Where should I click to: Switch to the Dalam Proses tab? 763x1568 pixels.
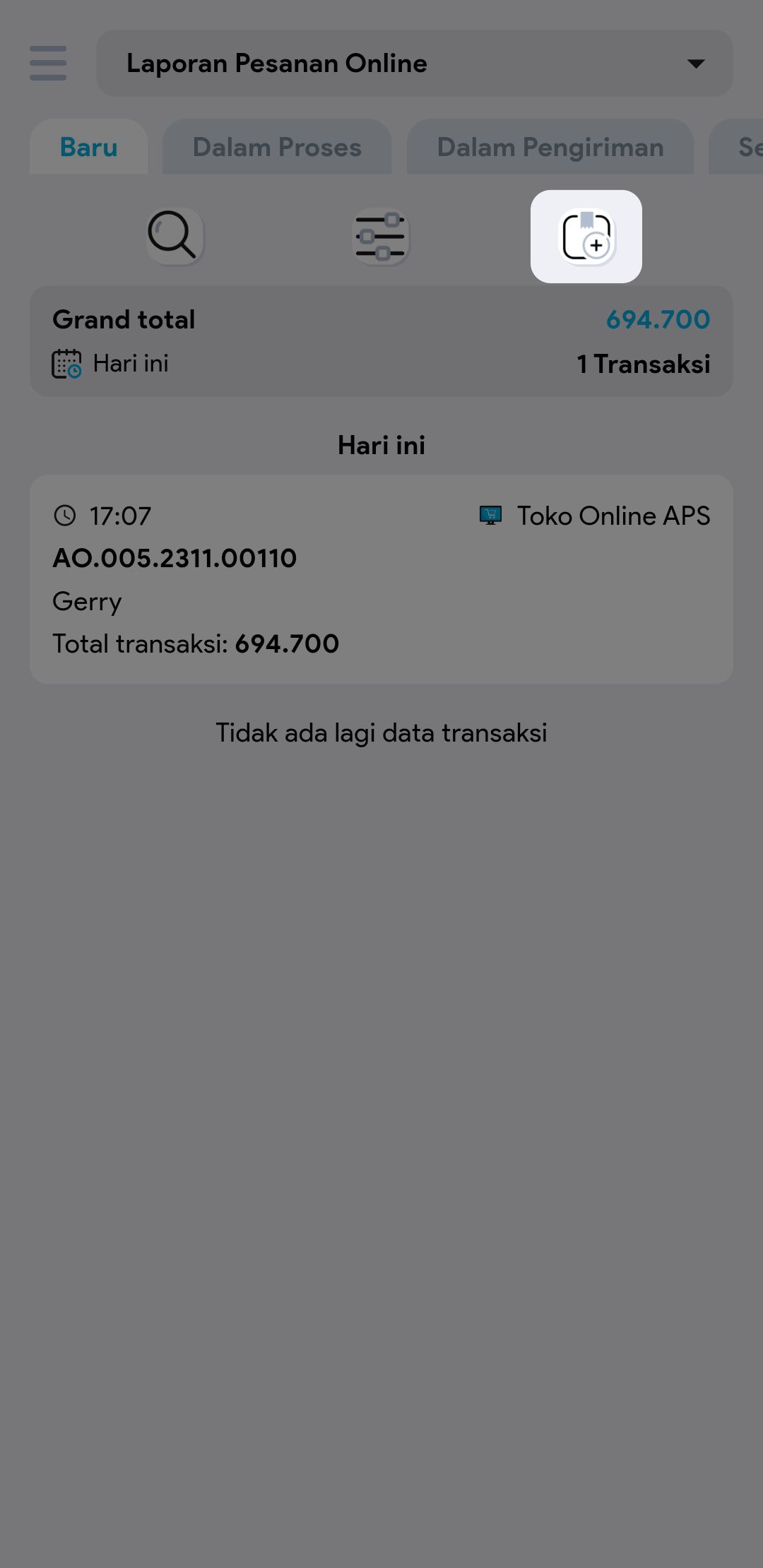(x=276, y=147)
